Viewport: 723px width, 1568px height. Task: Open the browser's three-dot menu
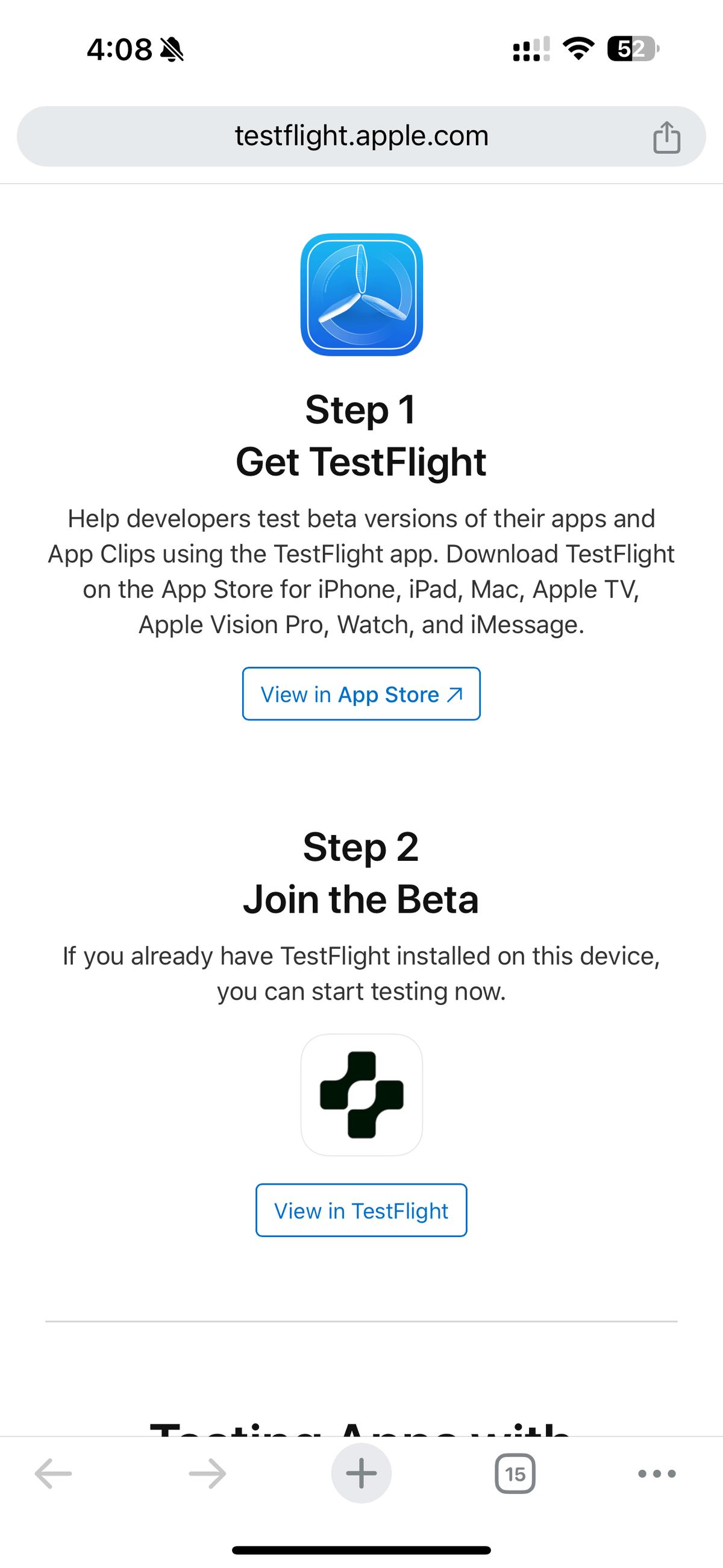pos(657,1473)
